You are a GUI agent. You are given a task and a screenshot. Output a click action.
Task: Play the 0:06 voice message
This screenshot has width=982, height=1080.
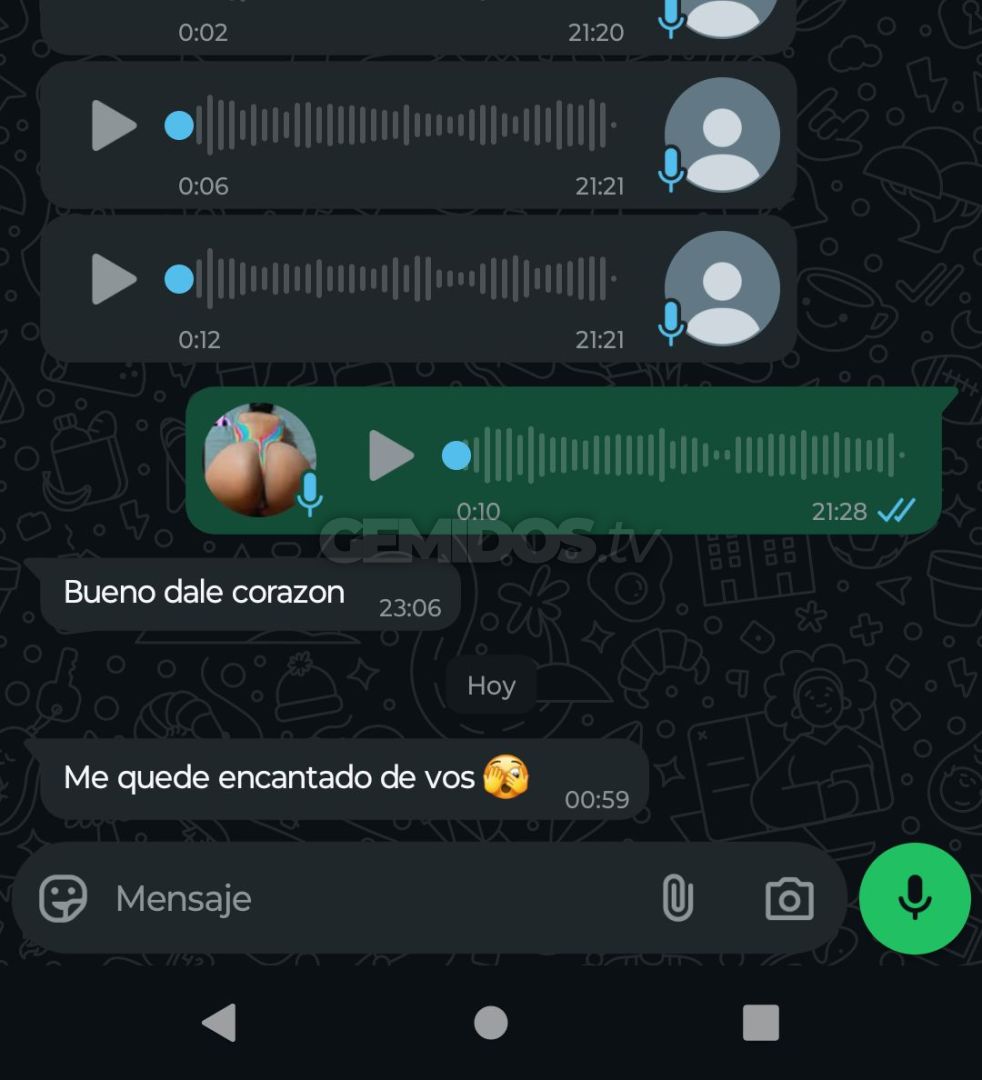[113, 126]
